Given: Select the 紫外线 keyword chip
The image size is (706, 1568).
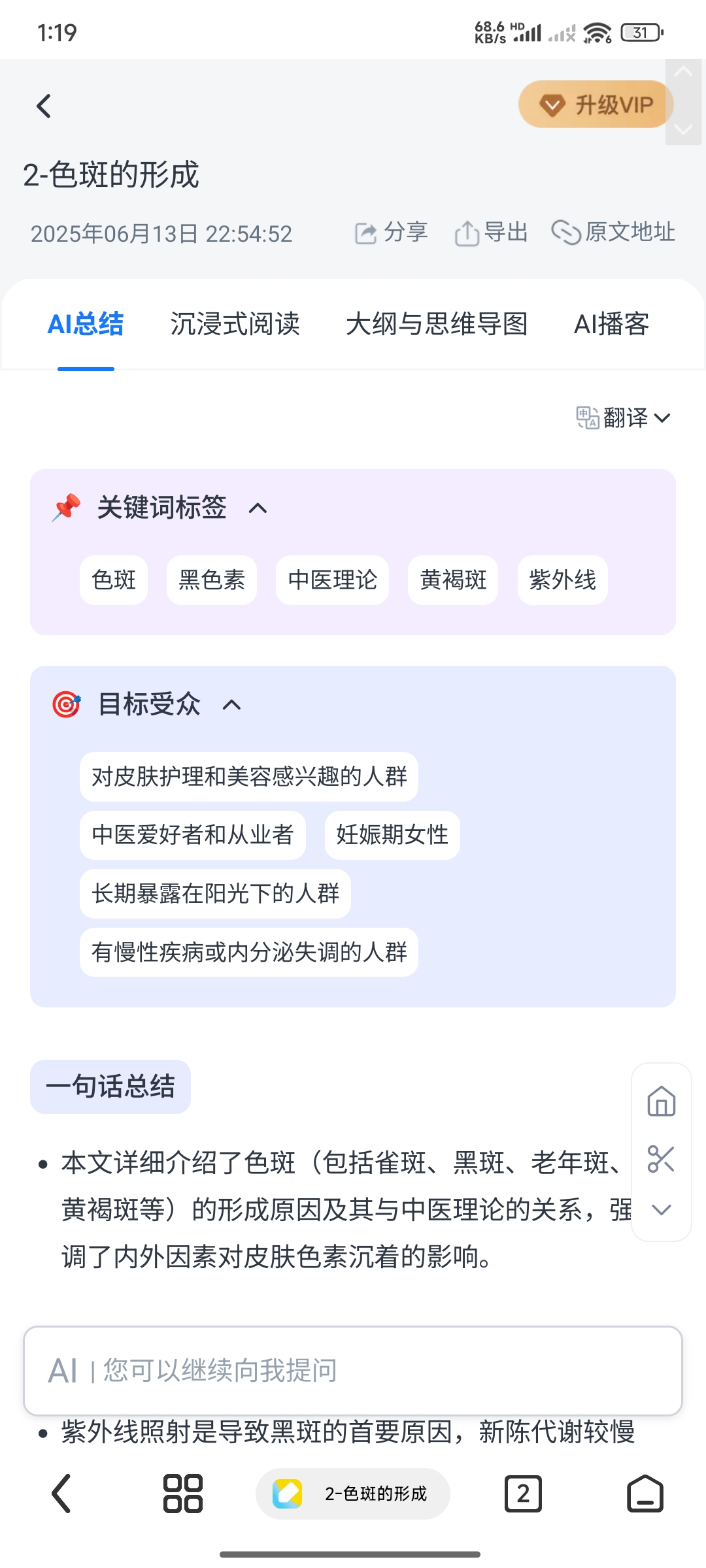Looking at the screenshot, I should point(563,580).
